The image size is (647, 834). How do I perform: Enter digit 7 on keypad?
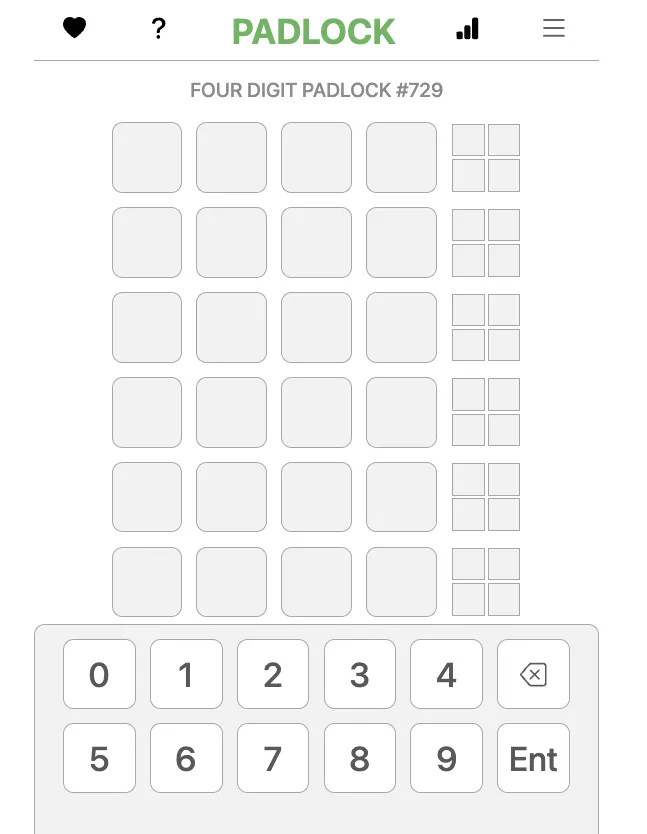coord(273,759)
